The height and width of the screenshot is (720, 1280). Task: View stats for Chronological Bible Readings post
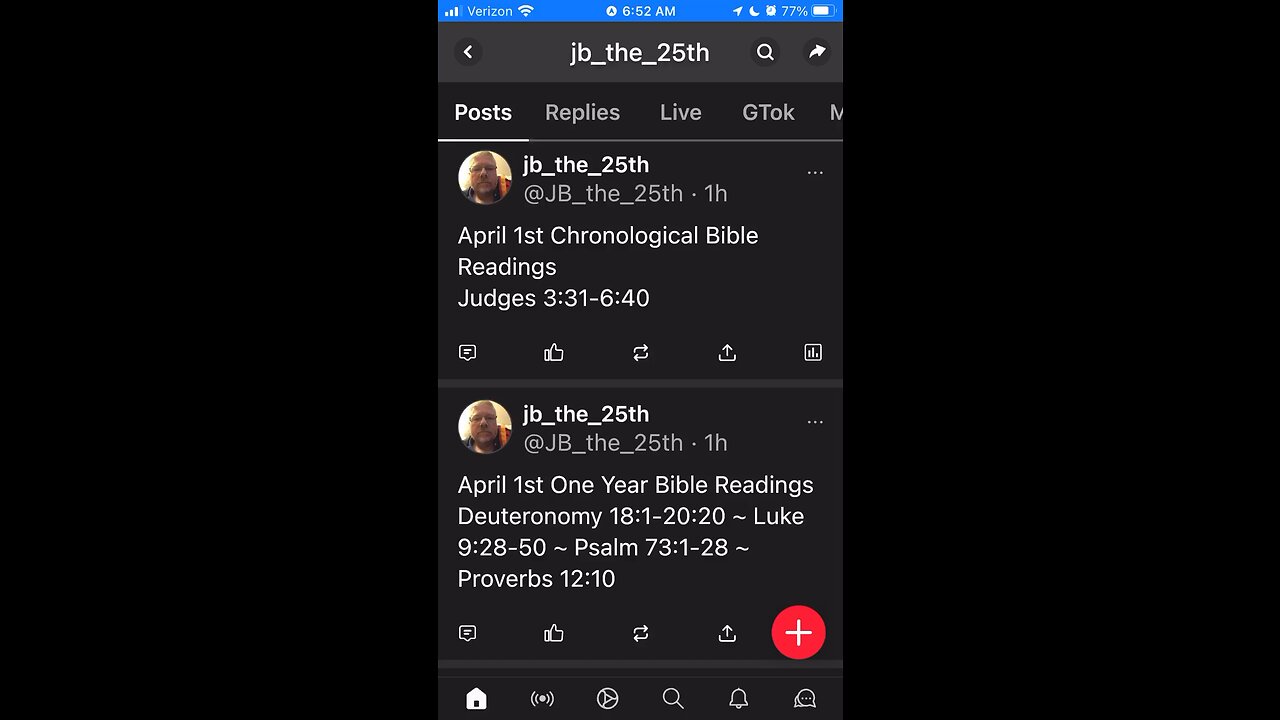pyautogui.click(x=813, y=352)
